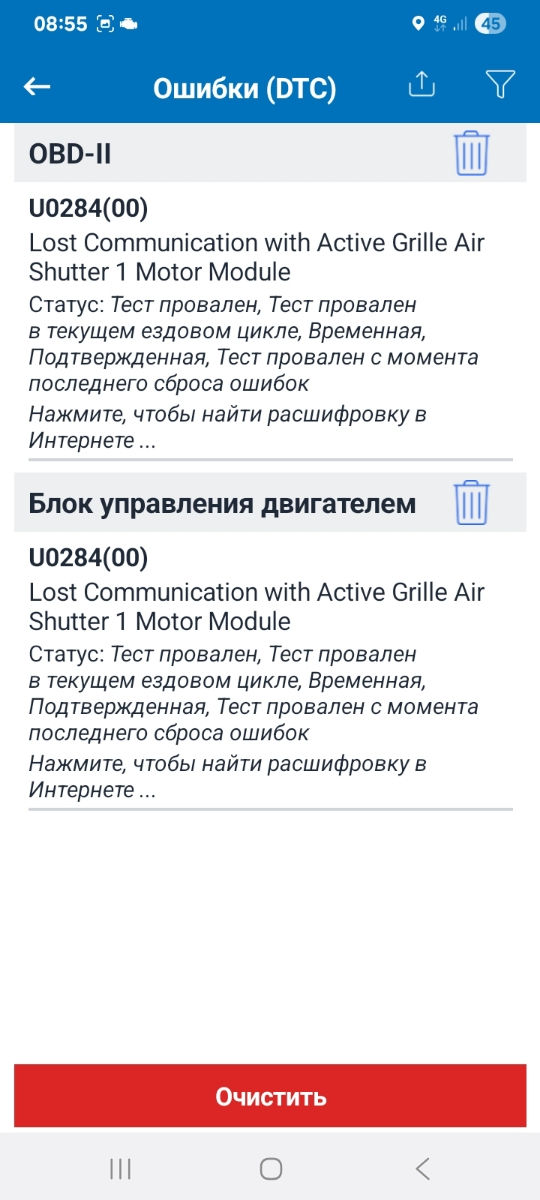Go to the home screen
The height and width of the screenshot is (1200, 540).
click(270, 1168)
